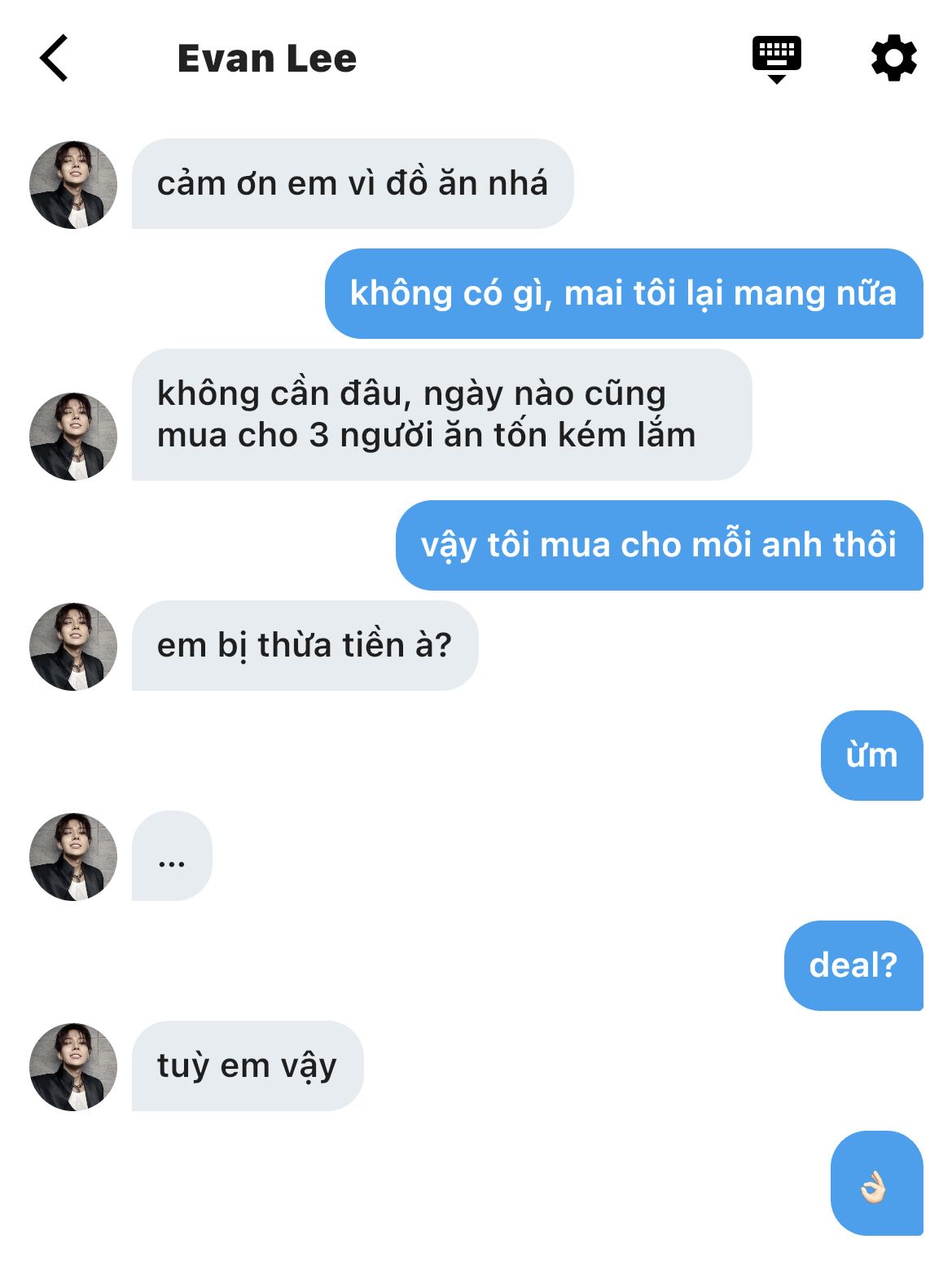Open chat settings gear
This screenshot has width=952, height=1270.
(x=893, y=58)
